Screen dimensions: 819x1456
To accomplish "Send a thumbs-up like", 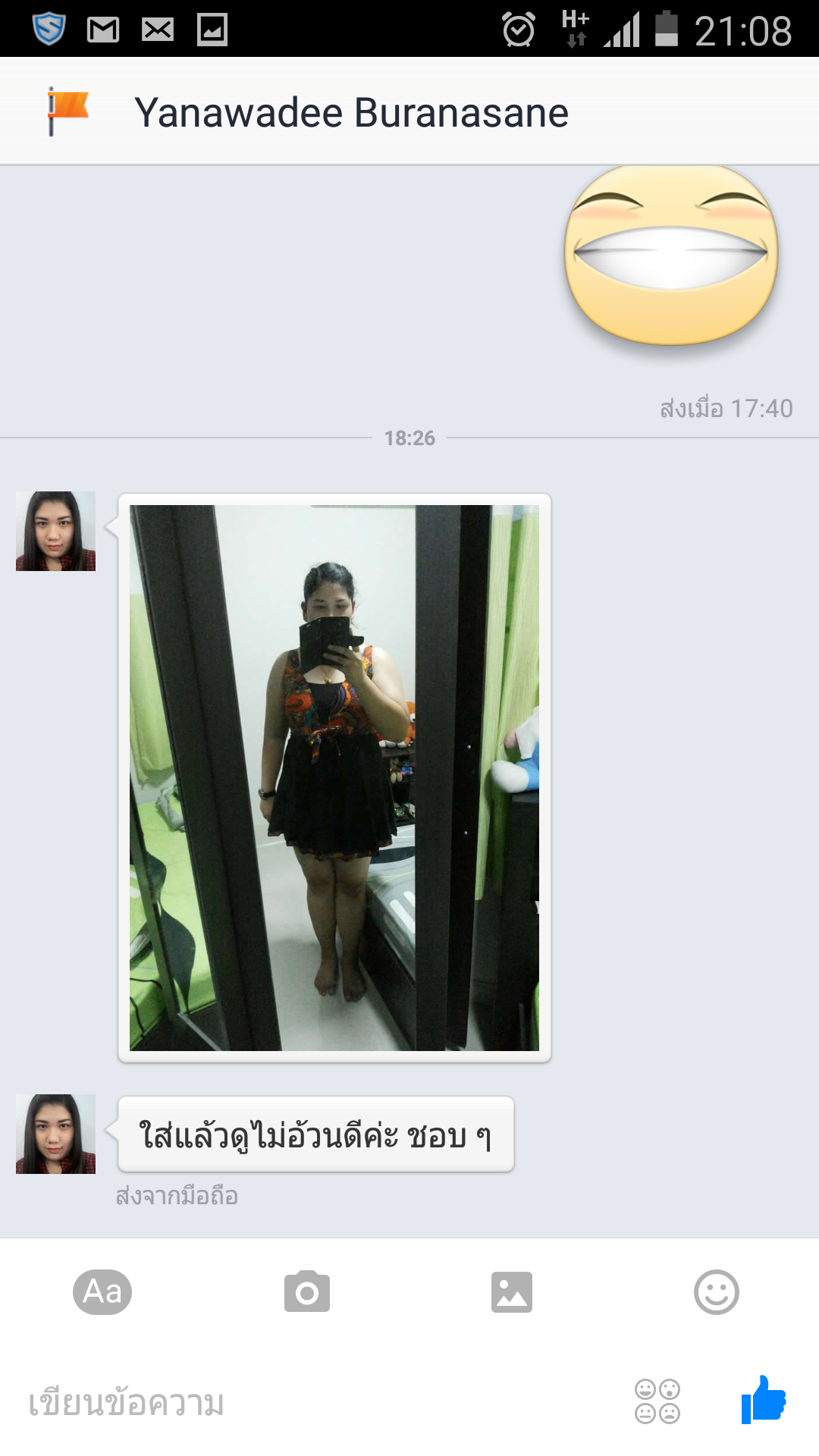I will (764, 1400).
